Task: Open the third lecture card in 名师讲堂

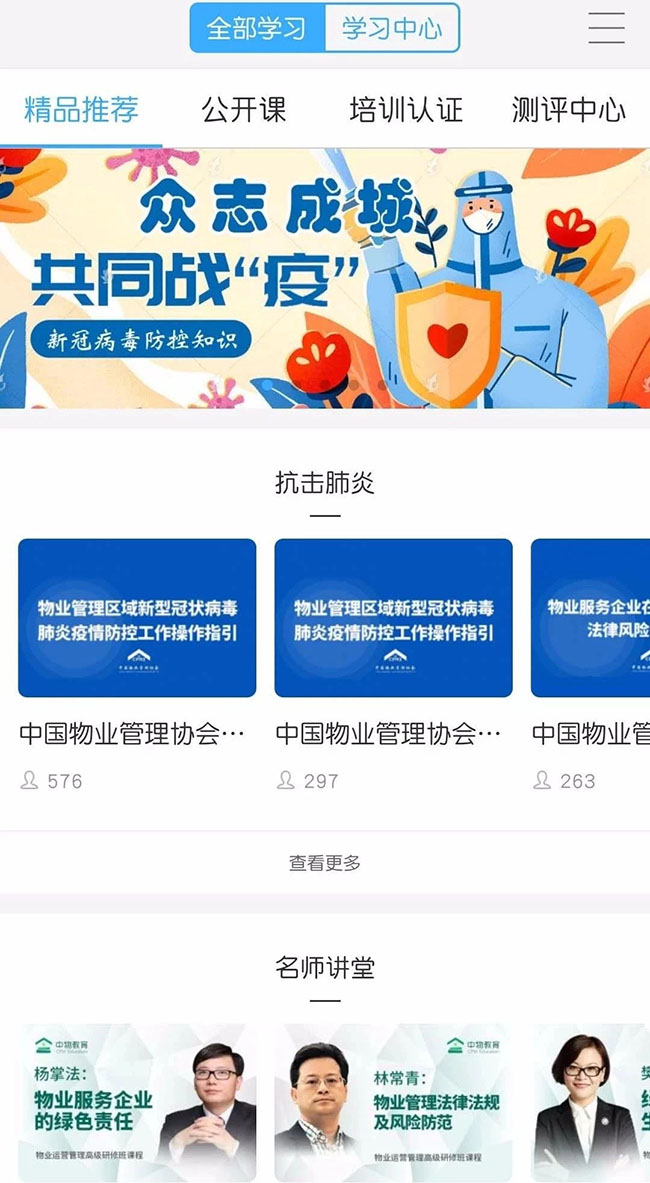Action: point(591,1102)
